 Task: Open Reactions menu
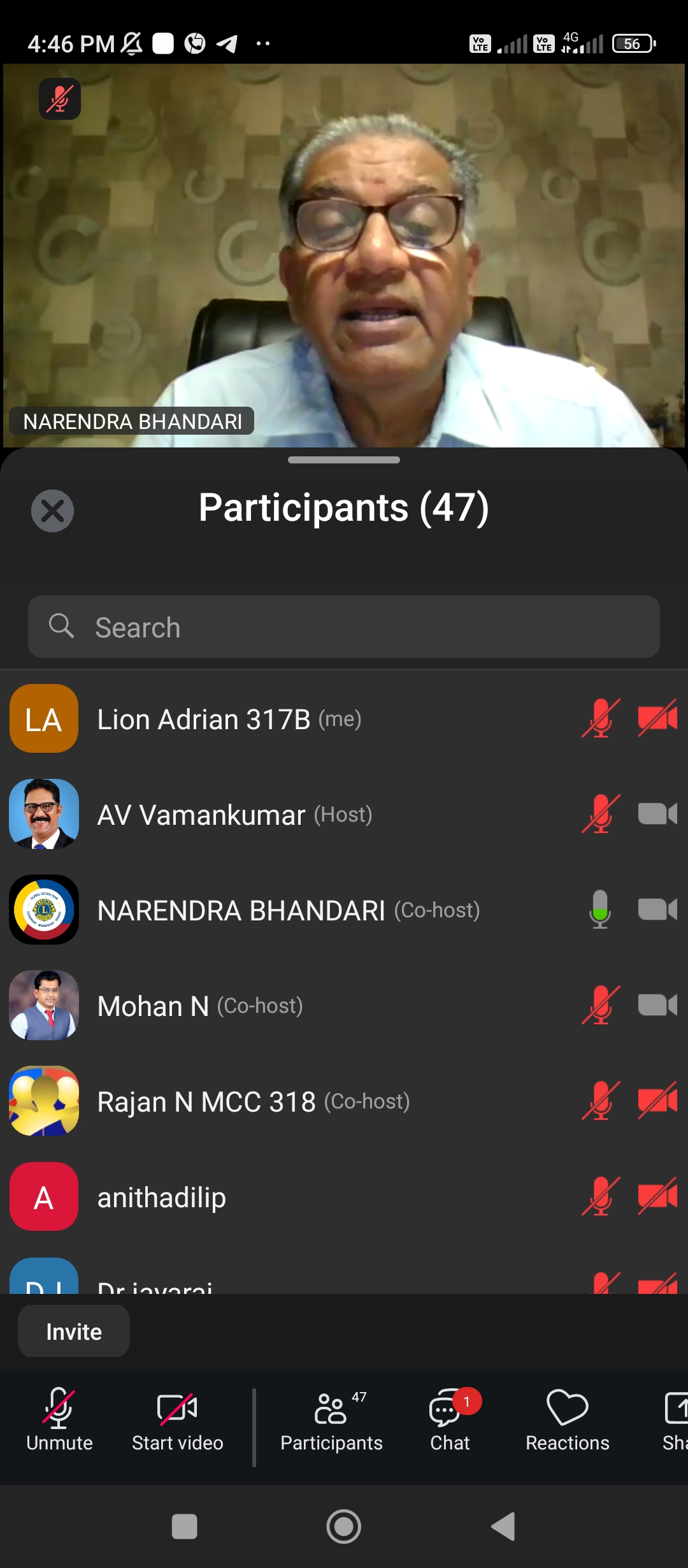point(567,1419)
